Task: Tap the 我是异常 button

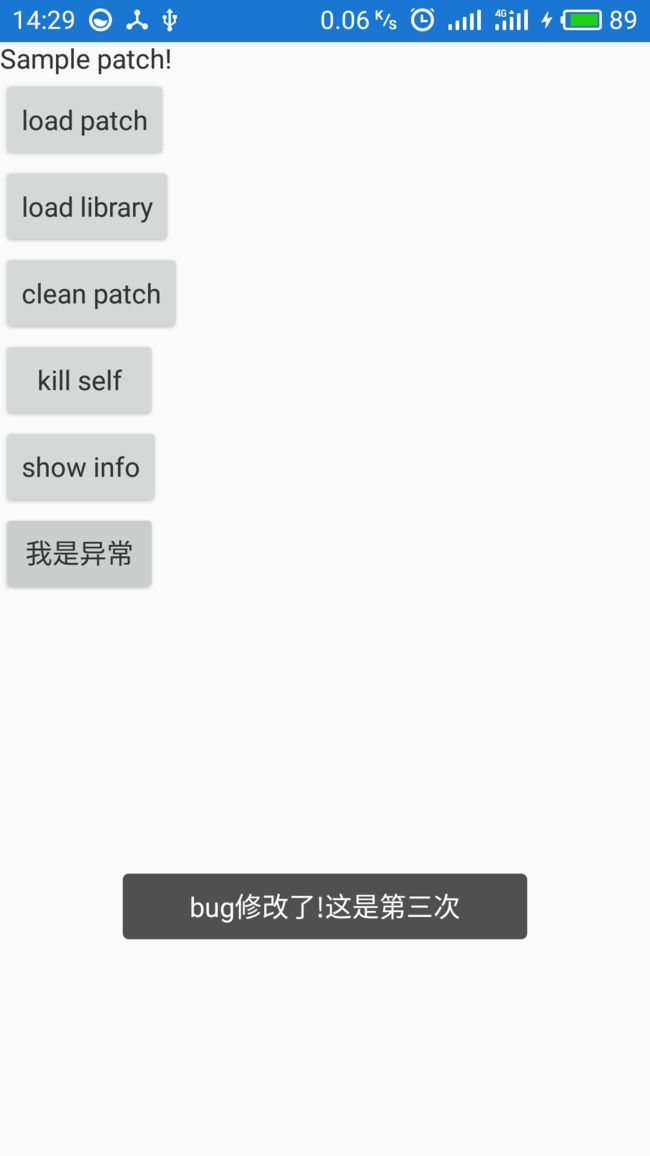Action: (80, 554)
